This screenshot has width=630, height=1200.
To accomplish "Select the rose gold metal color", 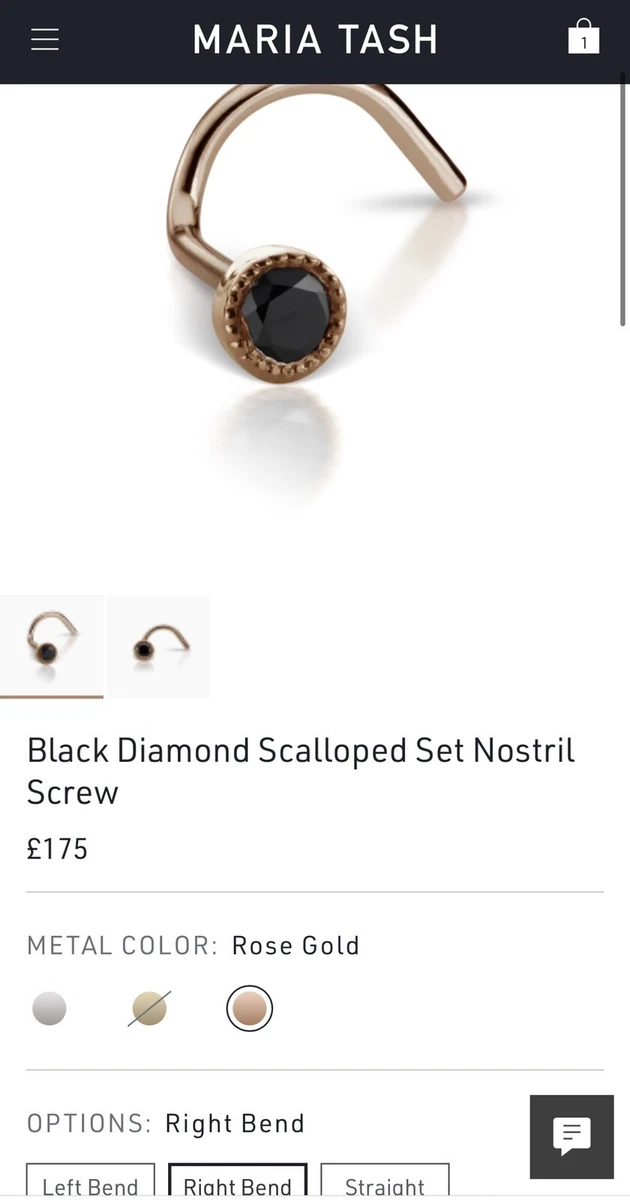I will tap(249, 1008).
